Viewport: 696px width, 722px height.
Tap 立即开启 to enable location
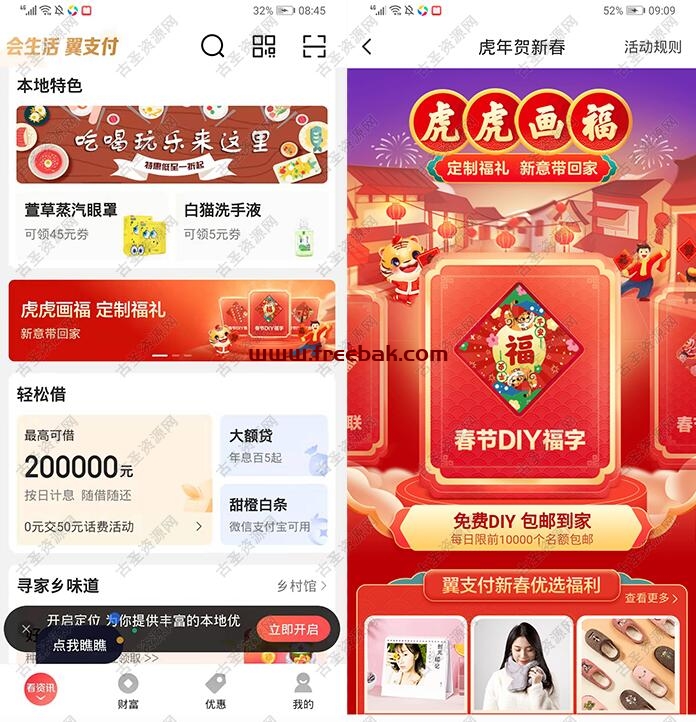pyautogui.click(x=293, y=629)
